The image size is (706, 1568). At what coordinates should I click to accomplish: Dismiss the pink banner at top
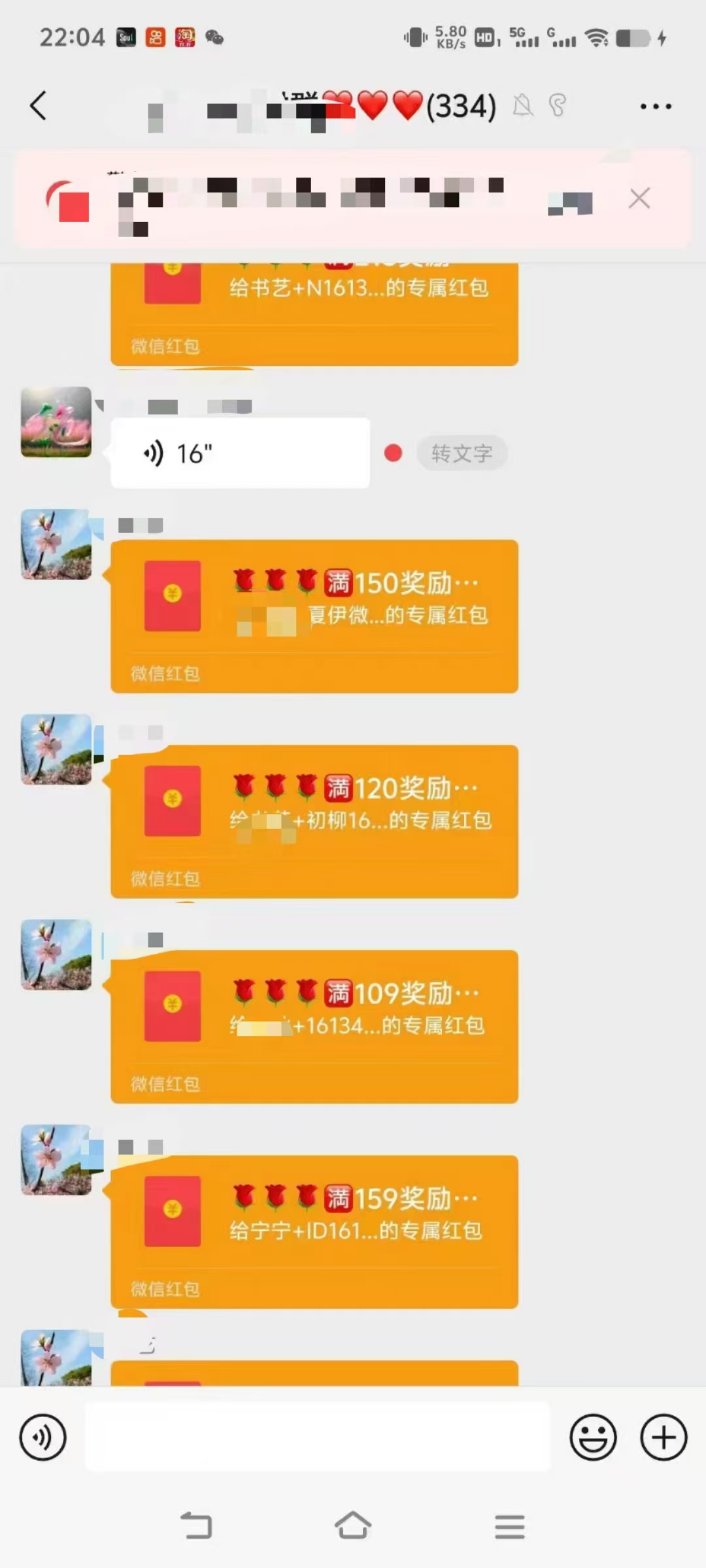[x=639, y=198]
